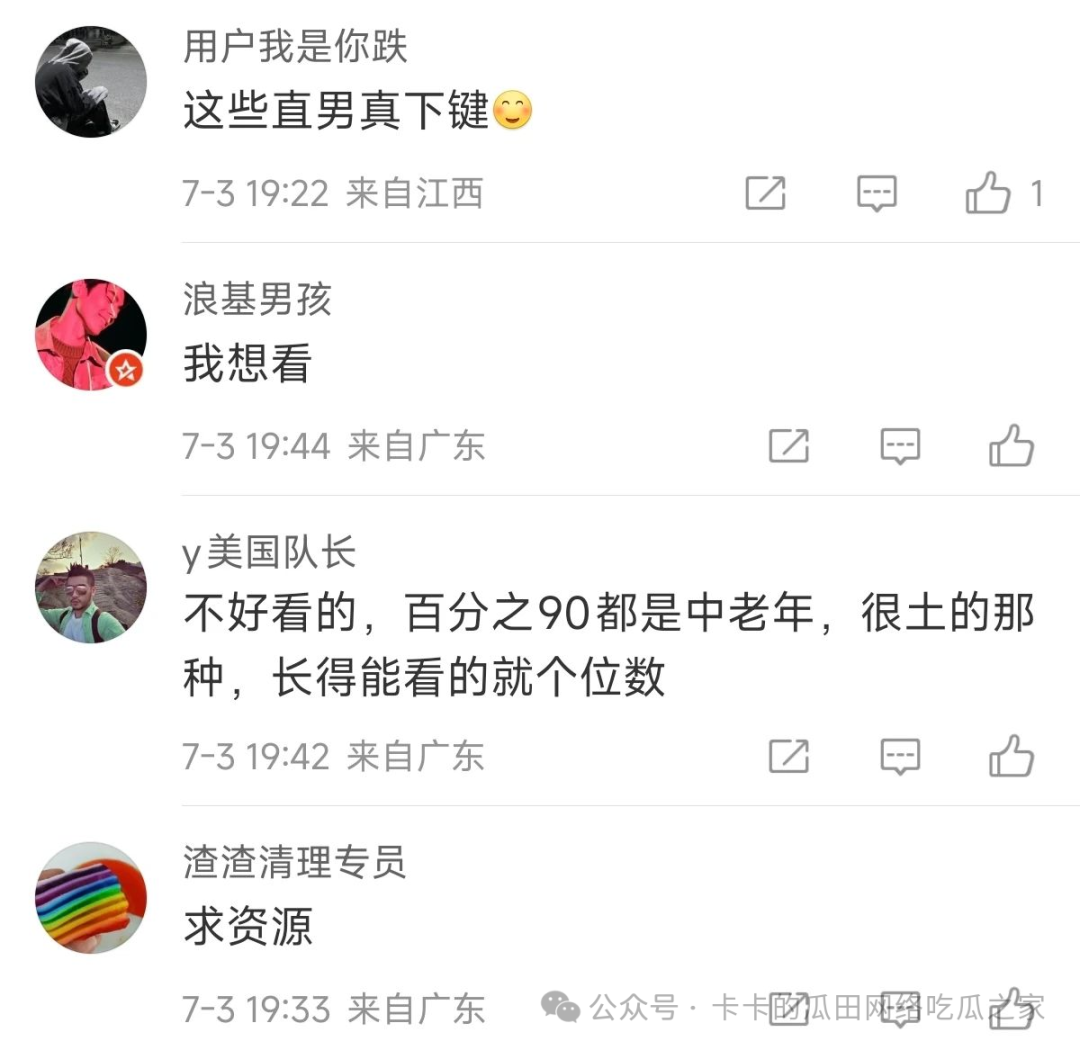
Task: Visit the username 浪基男孩
Action: click(257, 300)
